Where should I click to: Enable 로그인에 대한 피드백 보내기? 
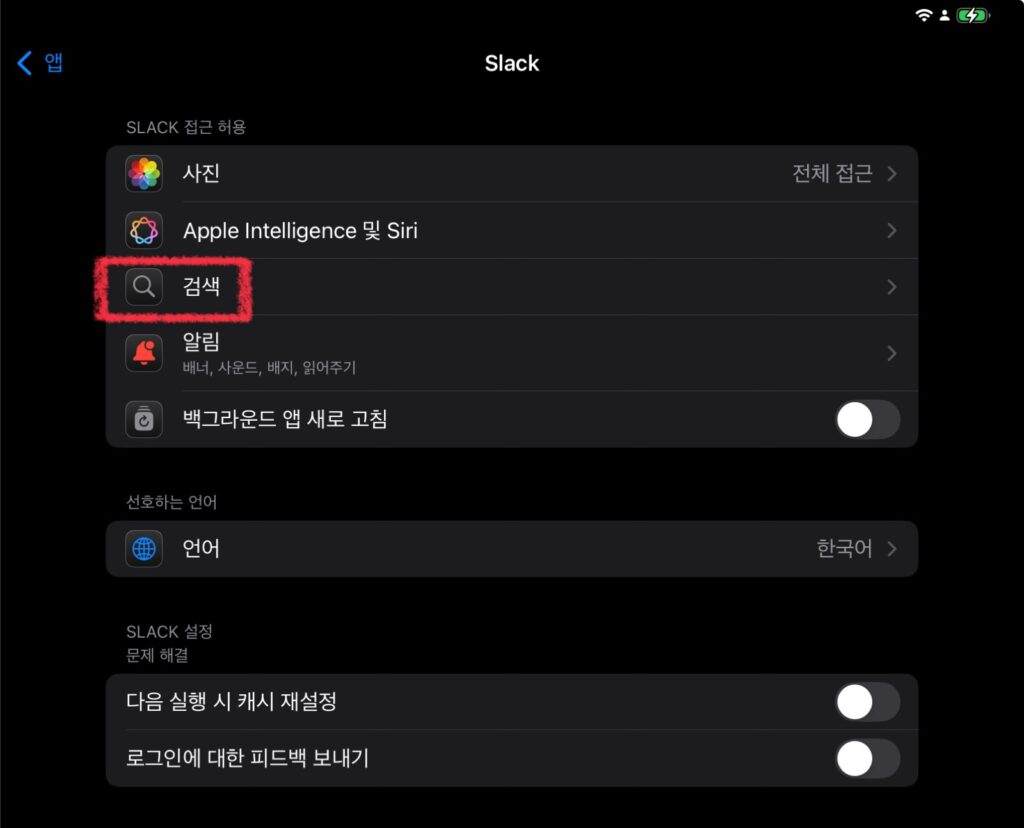pos(867,759)
